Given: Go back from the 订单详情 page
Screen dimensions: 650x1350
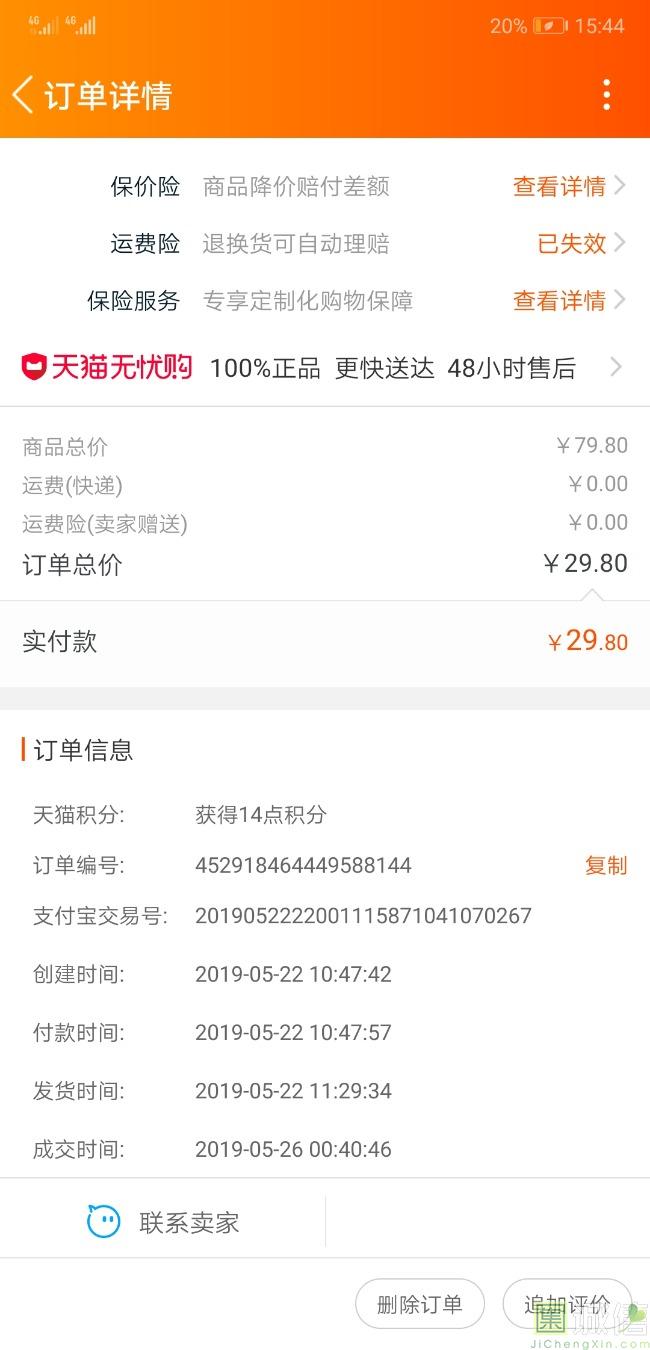Looking at the screenshot, I should (22, 95).
